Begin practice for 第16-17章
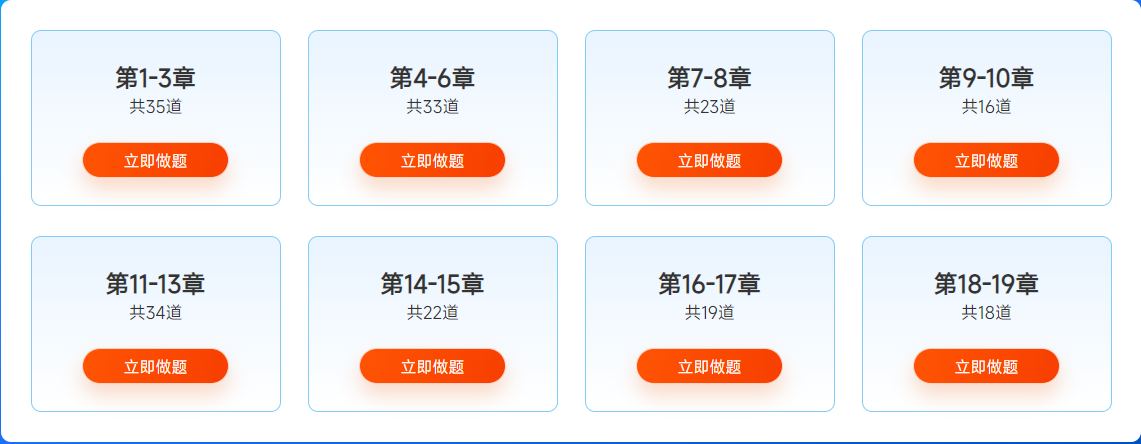This screenshot has height=444, width=1141. (709, 366)
